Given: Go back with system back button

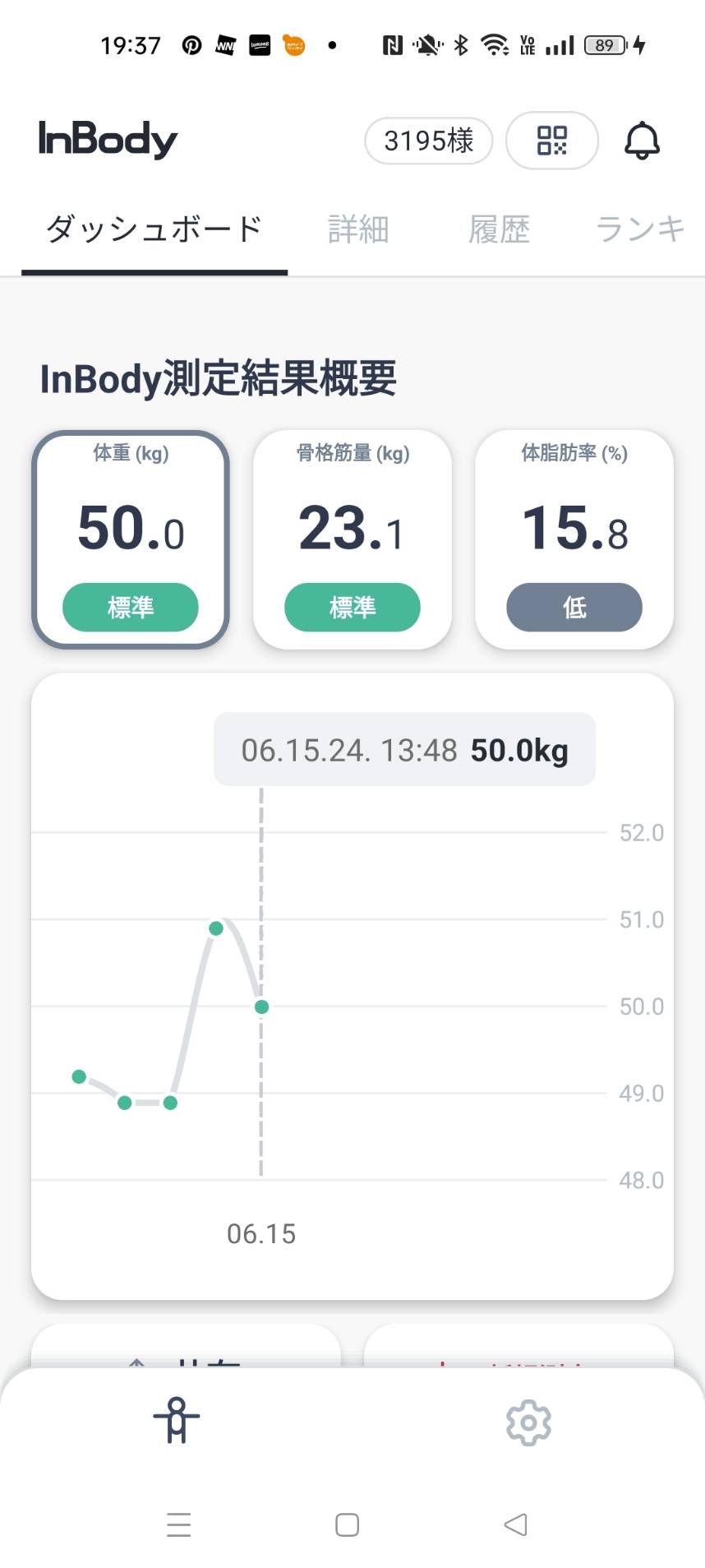Looking at the screenshot, I should click(x=515, y=1524).
